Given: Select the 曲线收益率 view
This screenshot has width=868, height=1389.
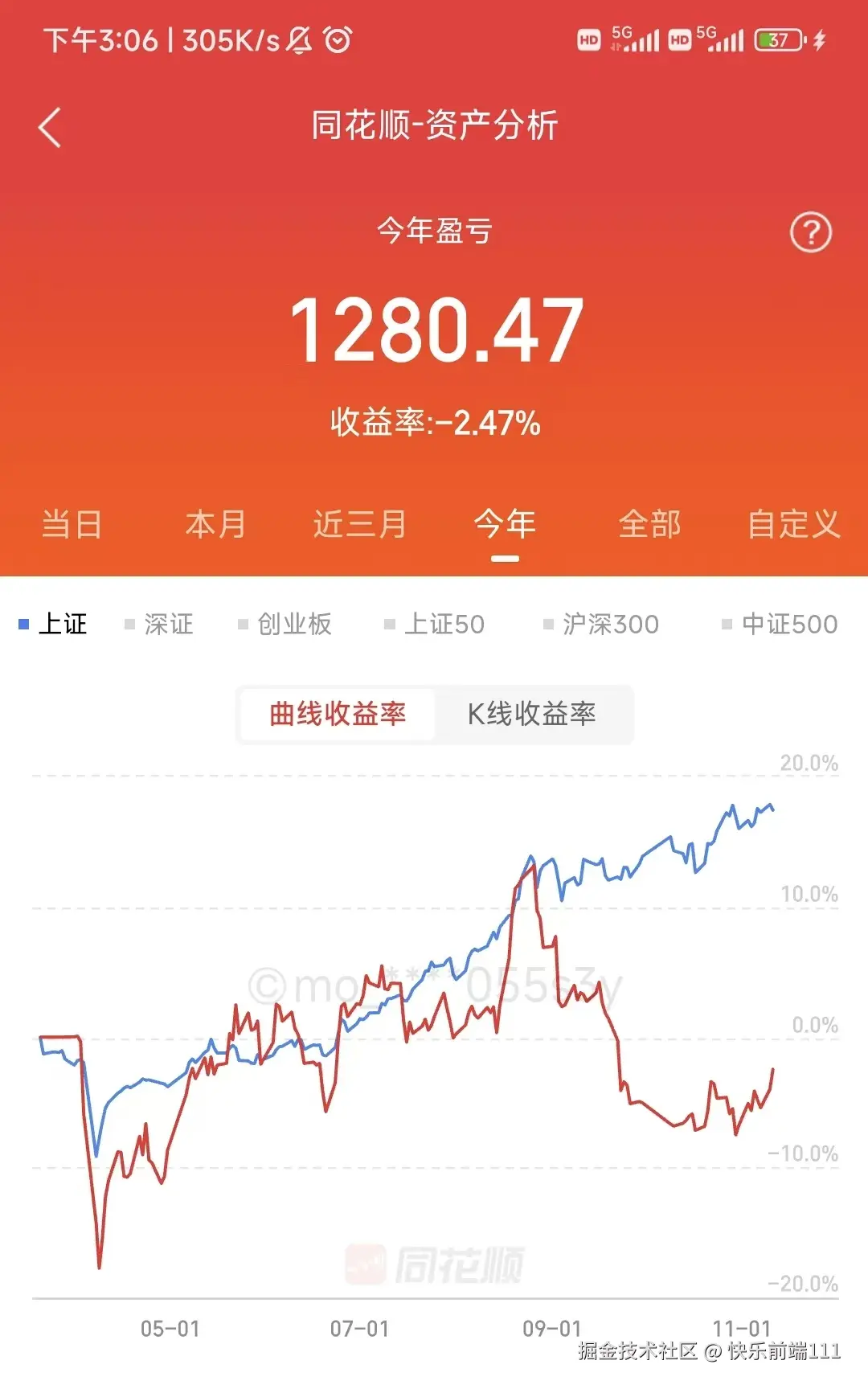Looking at the screenshot, I should click(x=338, y=714).
